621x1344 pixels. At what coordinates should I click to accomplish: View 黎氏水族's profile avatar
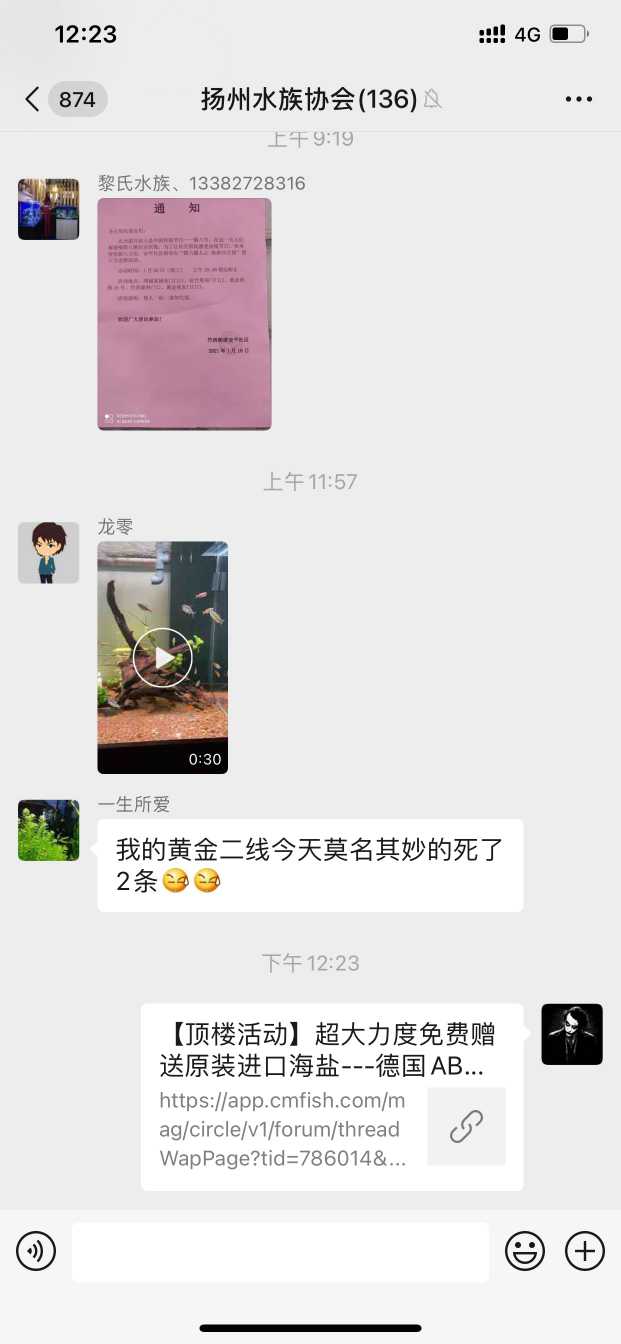pos(48,209)
